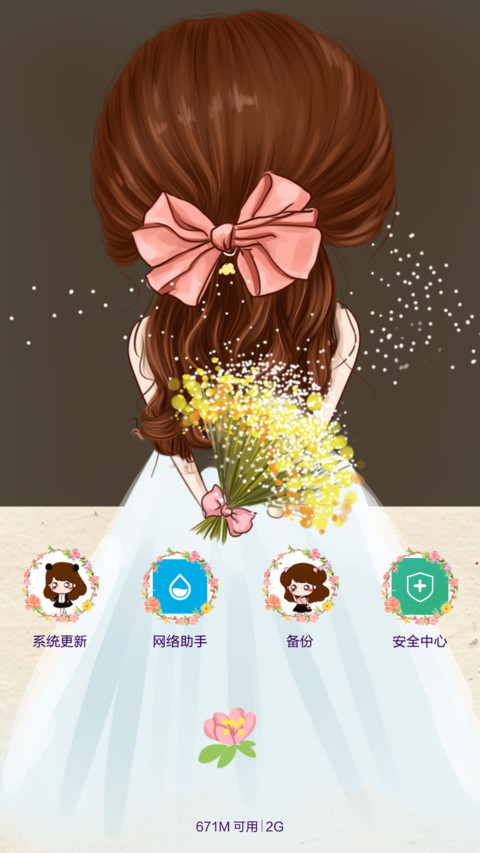Tap the pink flower clear-memory button
This screenshot has height=853, width=480.
(x=228, y=737)
